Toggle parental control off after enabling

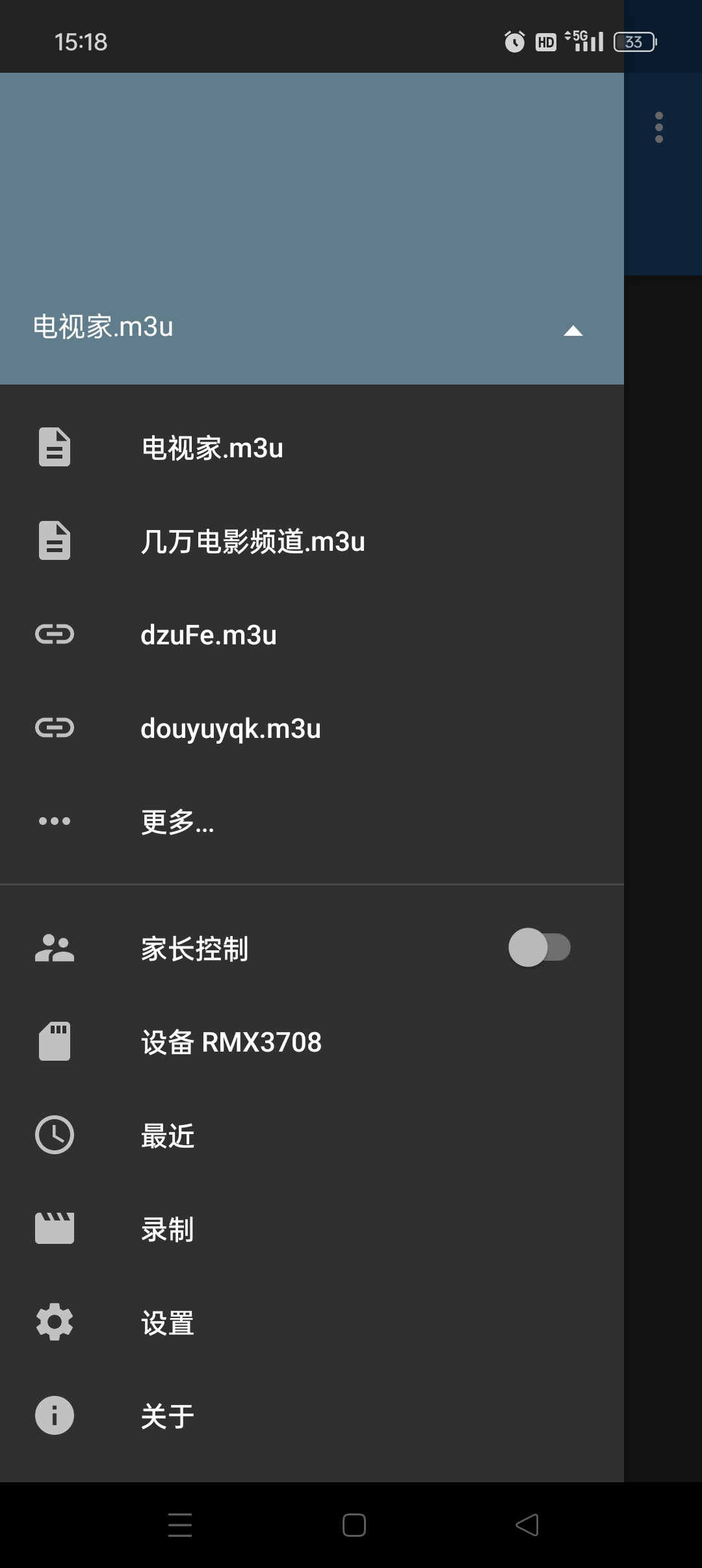[x=538, y=948]
